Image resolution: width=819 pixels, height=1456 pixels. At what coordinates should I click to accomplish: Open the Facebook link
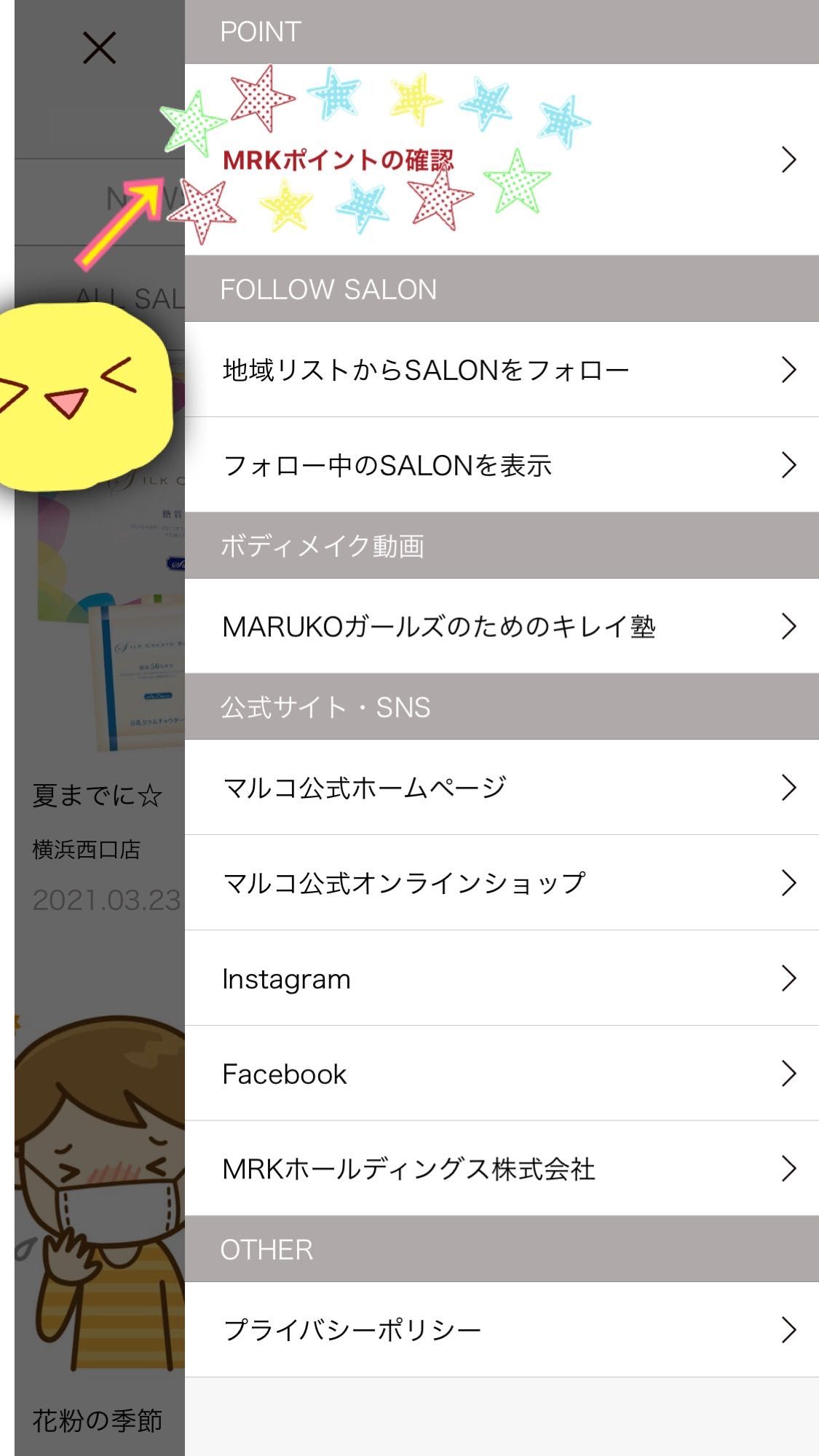[x=501, y=1074]
